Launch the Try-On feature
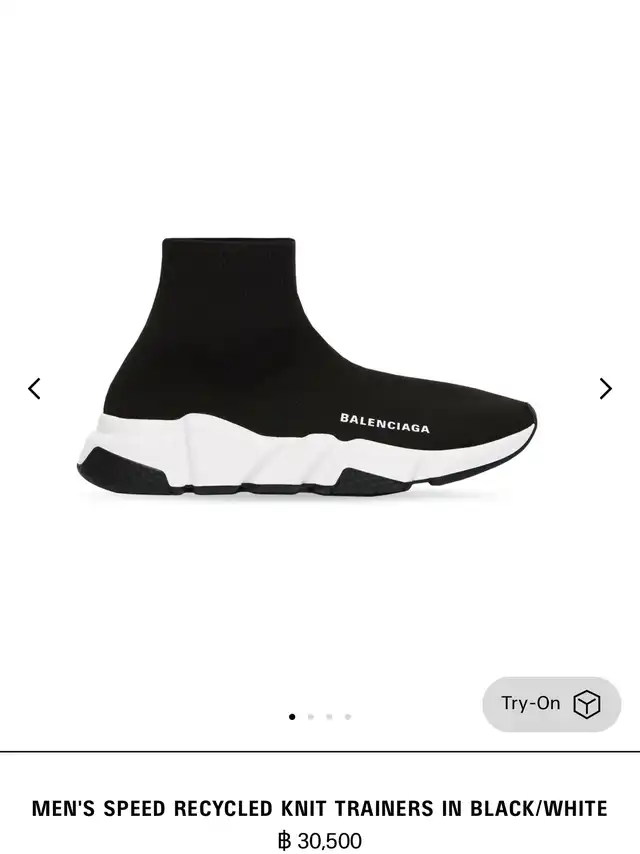Image resolution: width=640 pixels, height=854 pixels. (551, 704)
